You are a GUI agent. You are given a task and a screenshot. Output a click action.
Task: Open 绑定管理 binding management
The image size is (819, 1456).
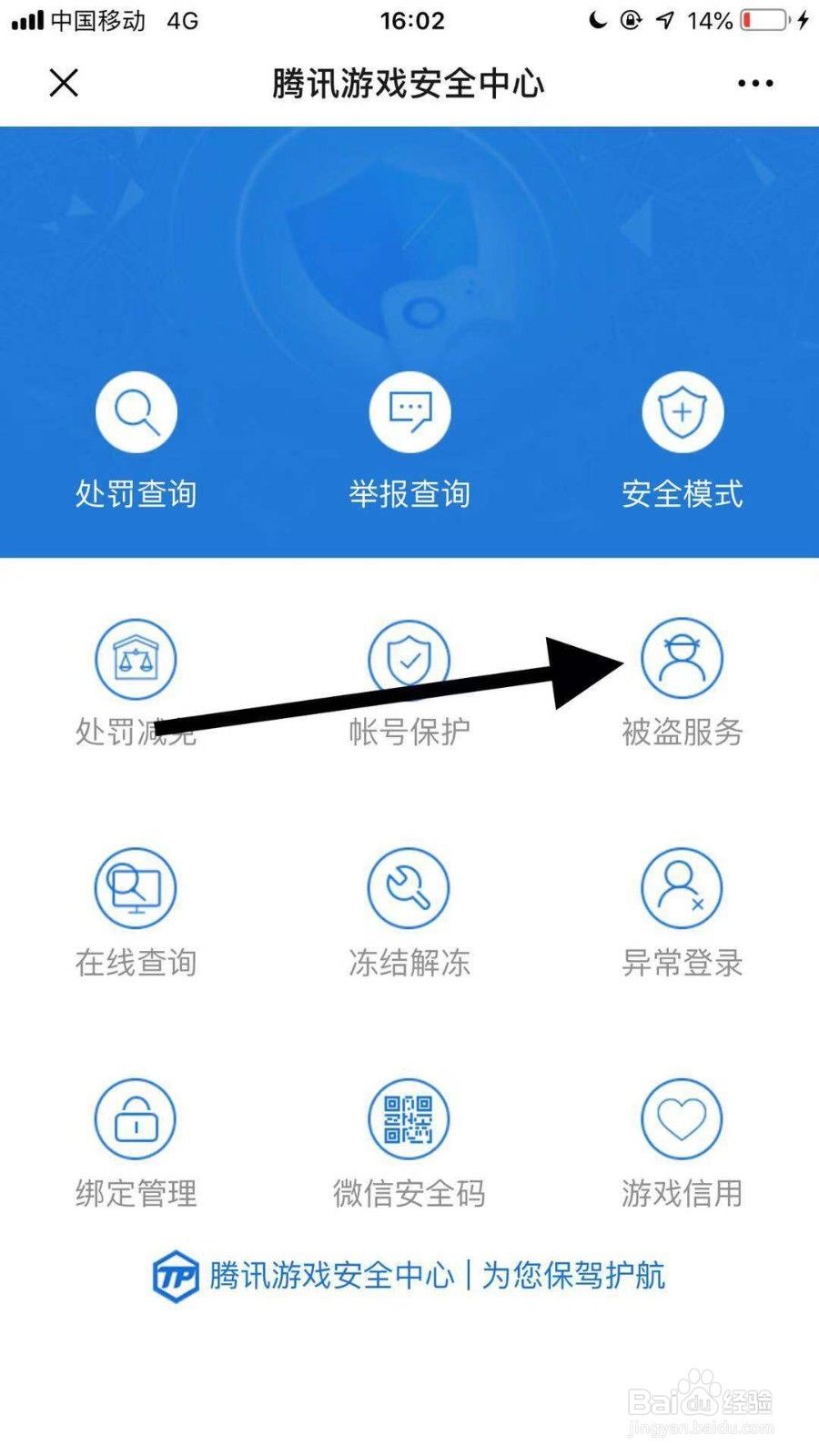pos(136,1120)
